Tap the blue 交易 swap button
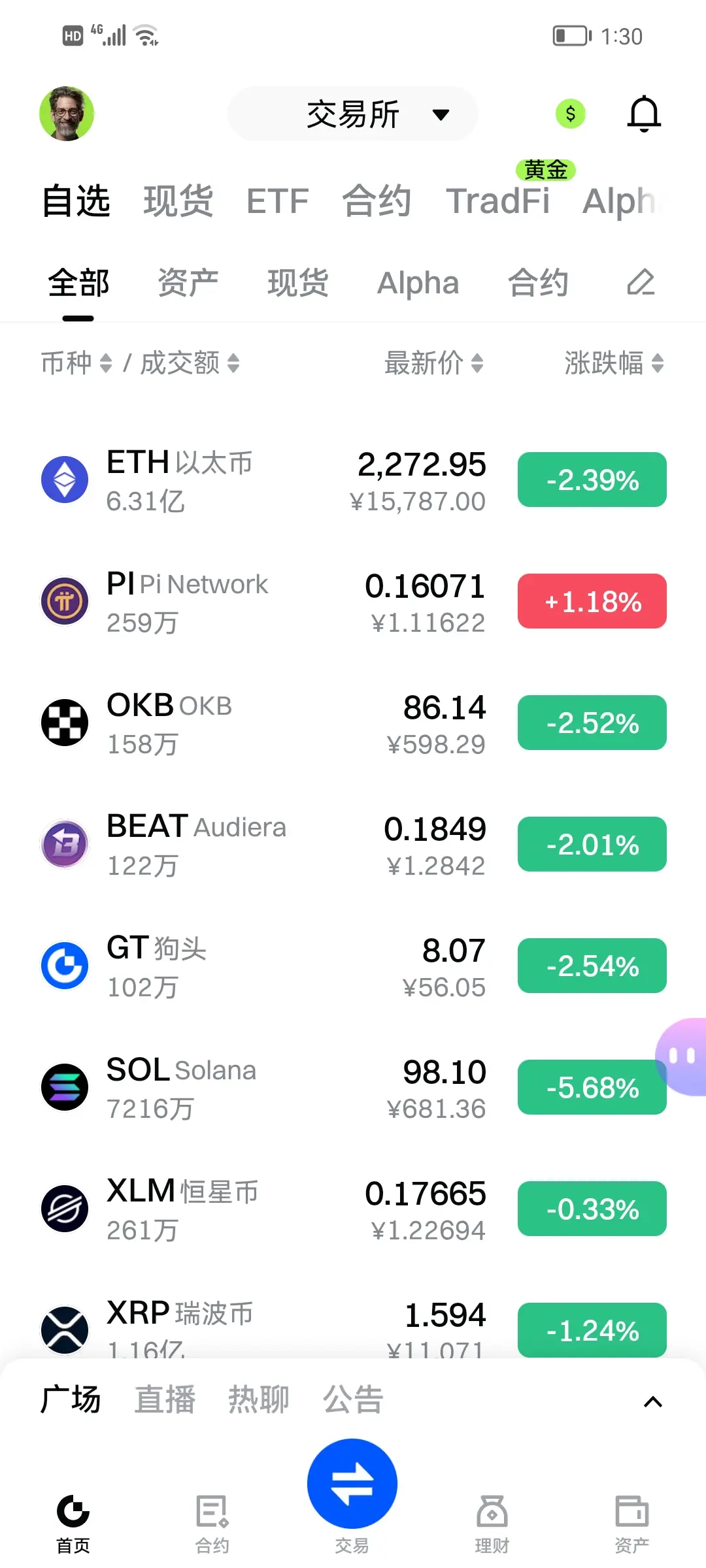Viewport: 706px width, 1568px height. pos(352,1484)
